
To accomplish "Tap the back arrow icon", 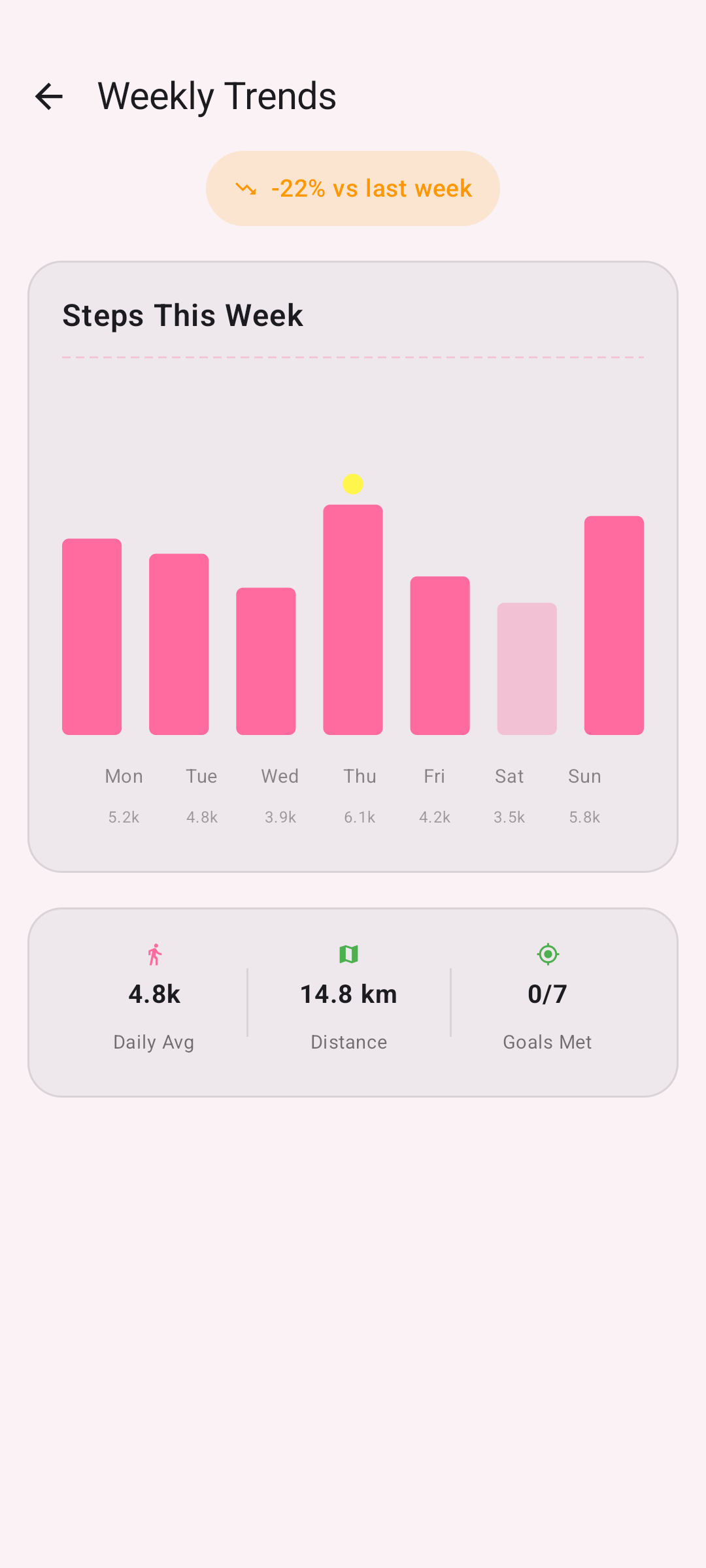I will (x=49, y=97).
